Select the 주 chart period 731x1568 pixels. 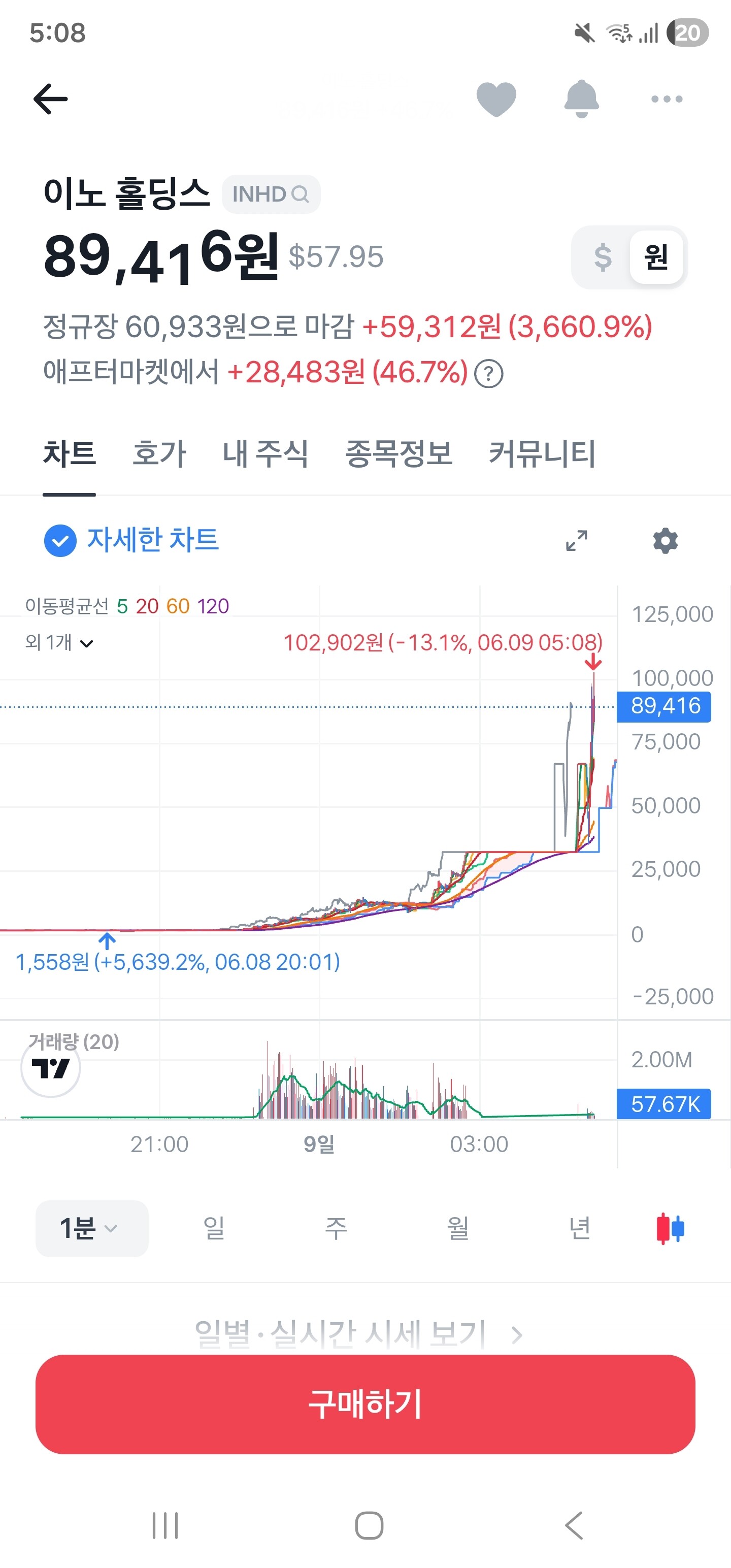[x=336, y=1228]
